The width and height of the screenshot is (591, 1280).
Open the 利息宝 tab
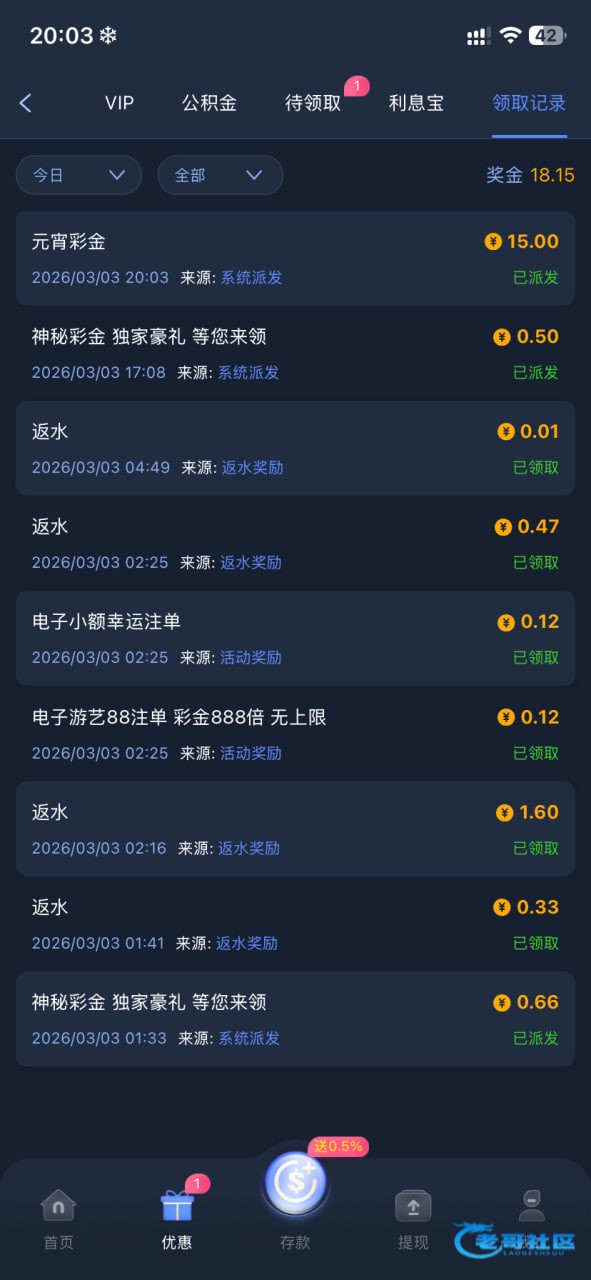click(x=416, y=103)
